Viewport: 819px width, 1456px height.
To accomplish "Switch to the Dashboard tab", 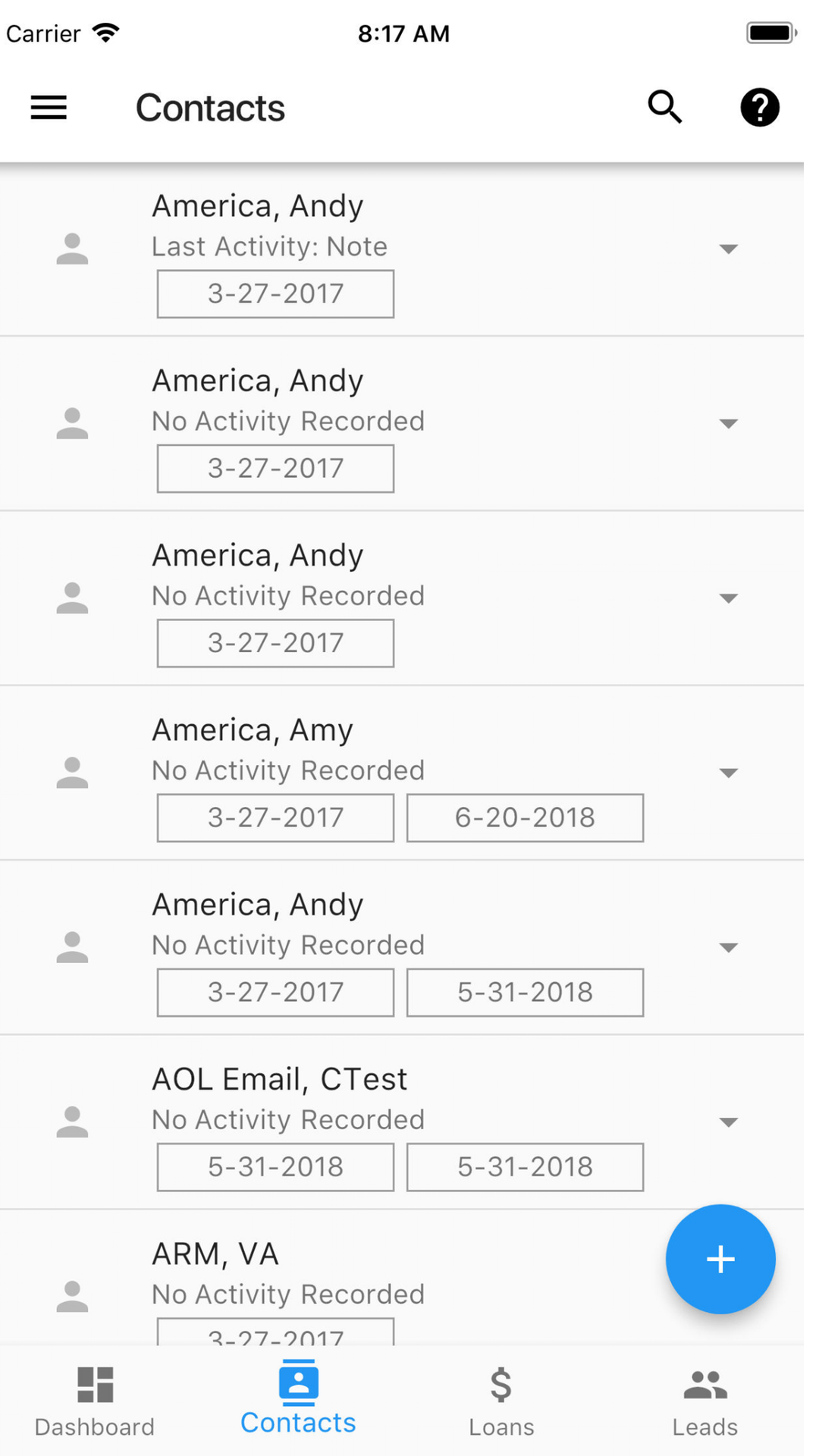I will pyautogui.click(x=95, y=1402).
